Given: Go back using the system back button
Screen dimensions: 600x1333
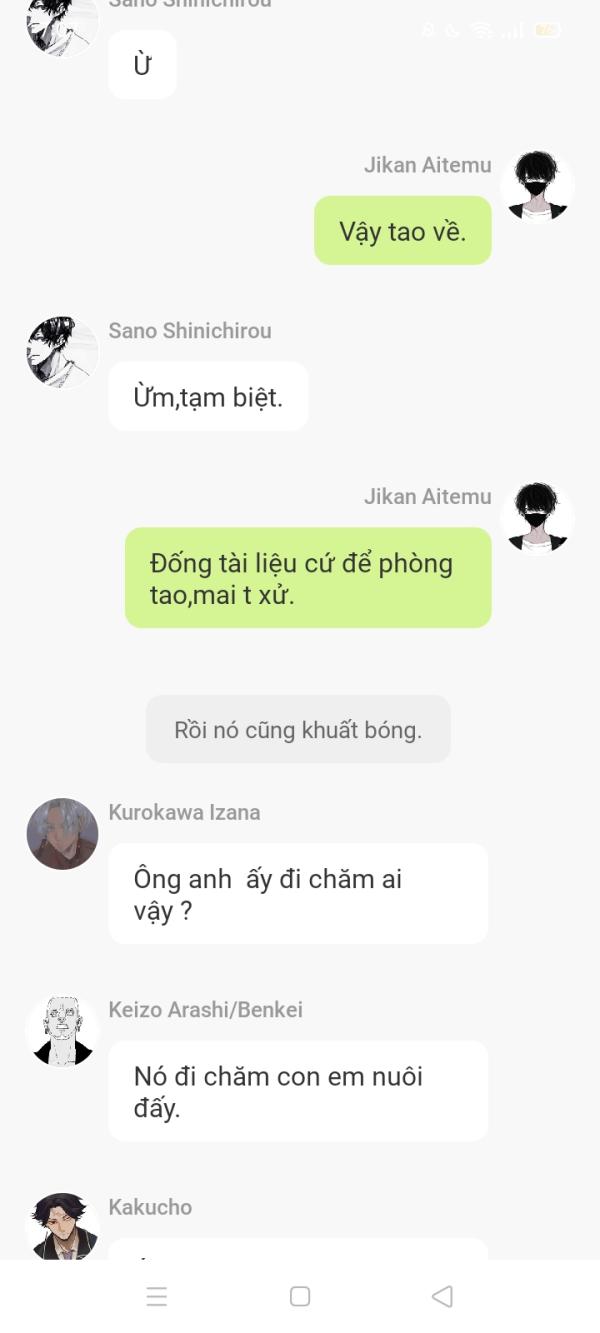Looking at the screenshot, I should click(442, 1296).
